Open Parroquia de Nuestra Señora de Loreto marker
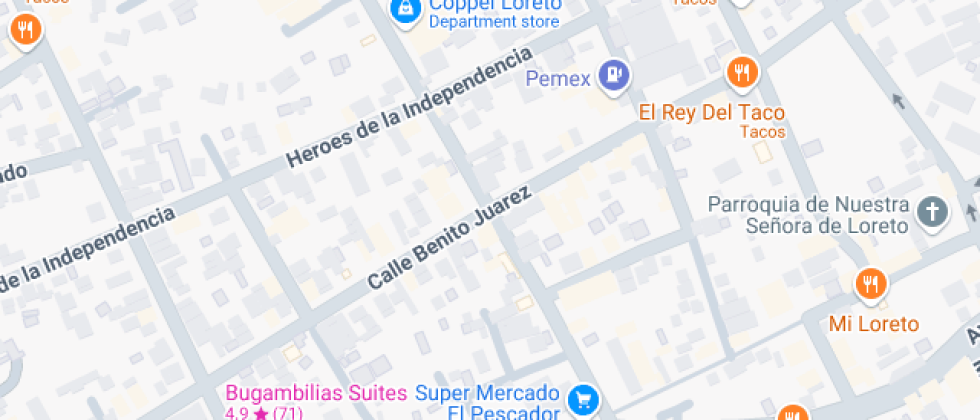This screenshot has width=980, height=420. tap(932, 213)
